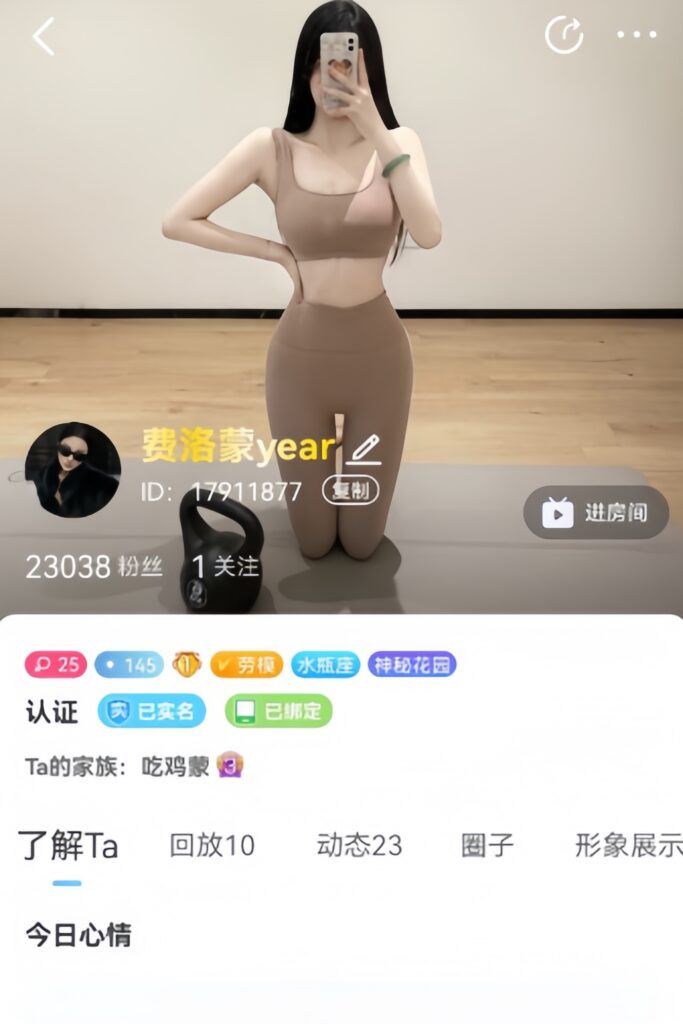Copy the ID with the 复制 button
Image resolution: width=683 pixels, height=1024 pixels.
[x=351, y=491]
